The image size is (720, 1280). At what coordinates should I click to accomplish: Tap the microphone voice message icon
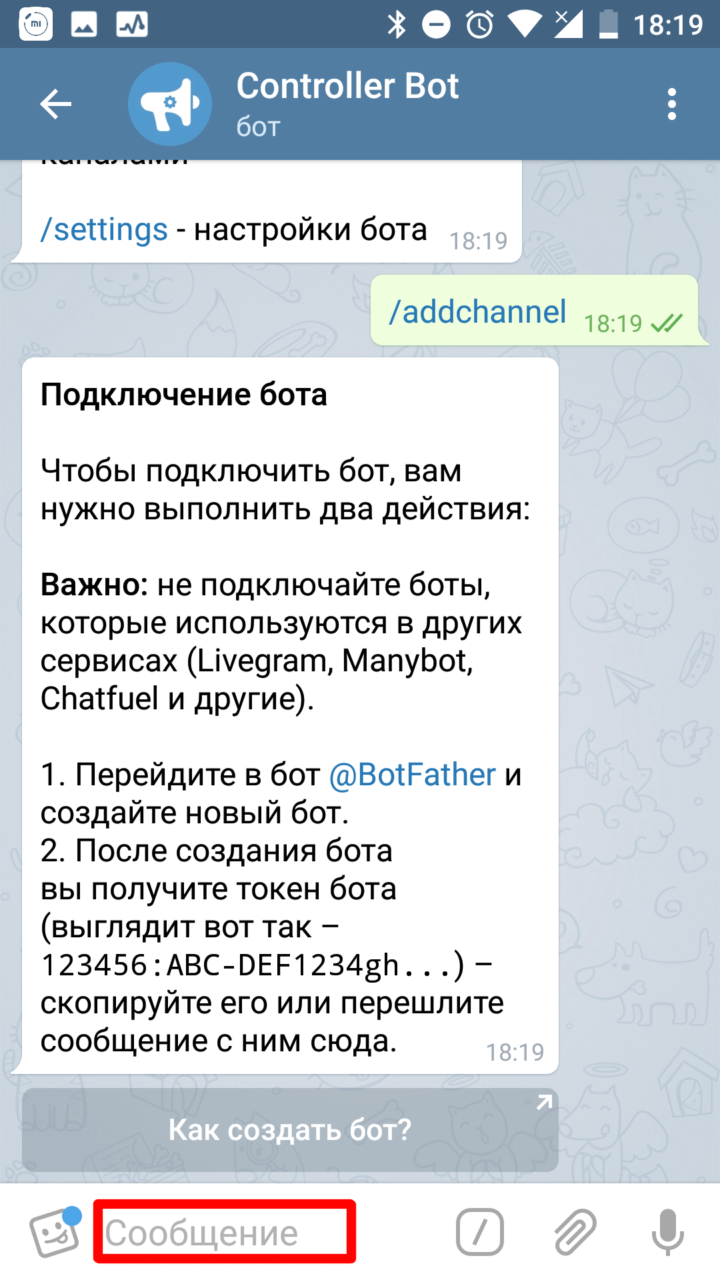(667, 1232)
